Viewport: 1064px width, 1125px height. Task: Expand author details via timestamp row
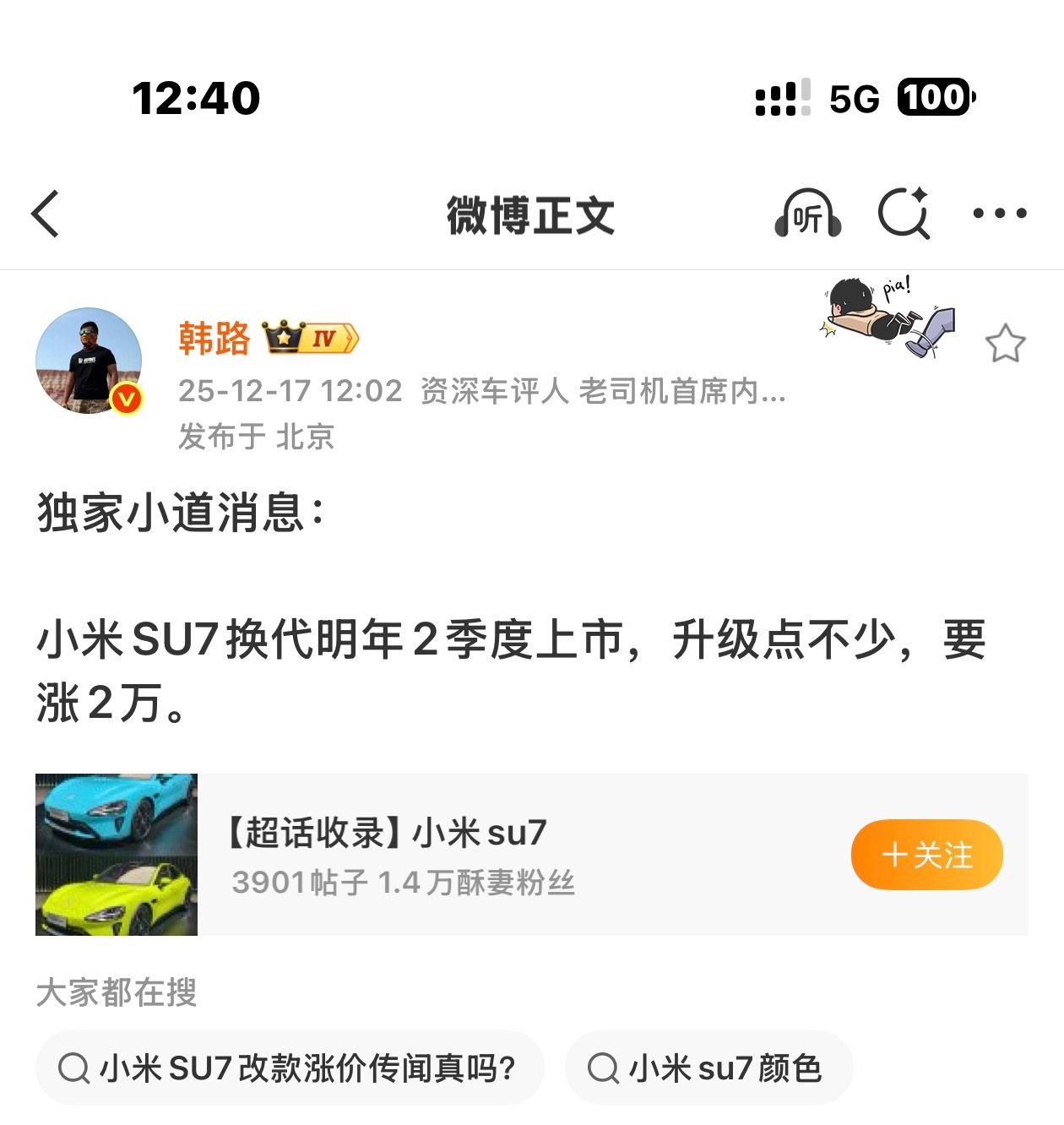291,391
